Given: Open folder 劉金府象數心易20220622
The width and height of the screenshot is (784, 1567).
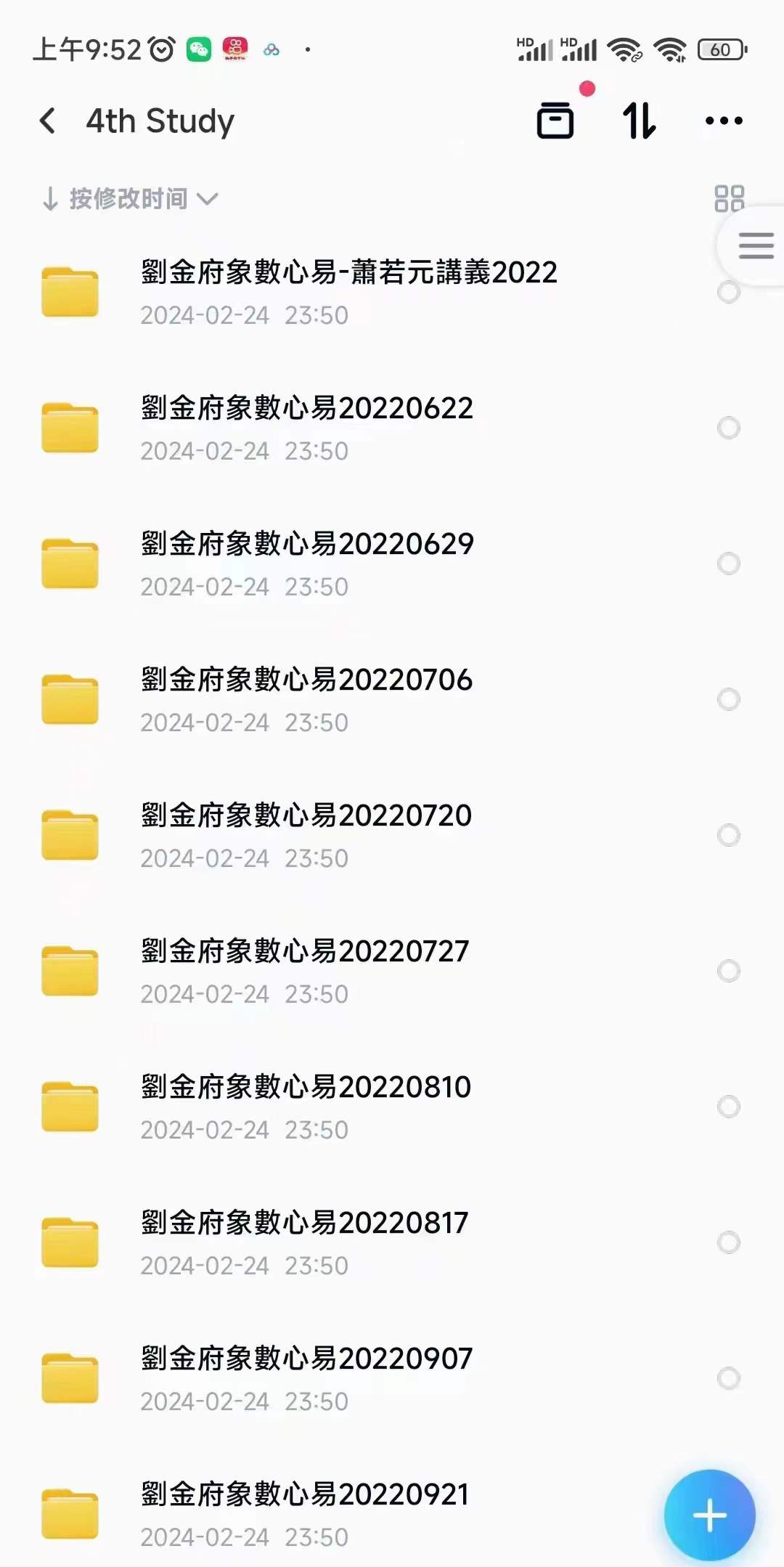Looking at the screenshot, I should click(306, 427).
